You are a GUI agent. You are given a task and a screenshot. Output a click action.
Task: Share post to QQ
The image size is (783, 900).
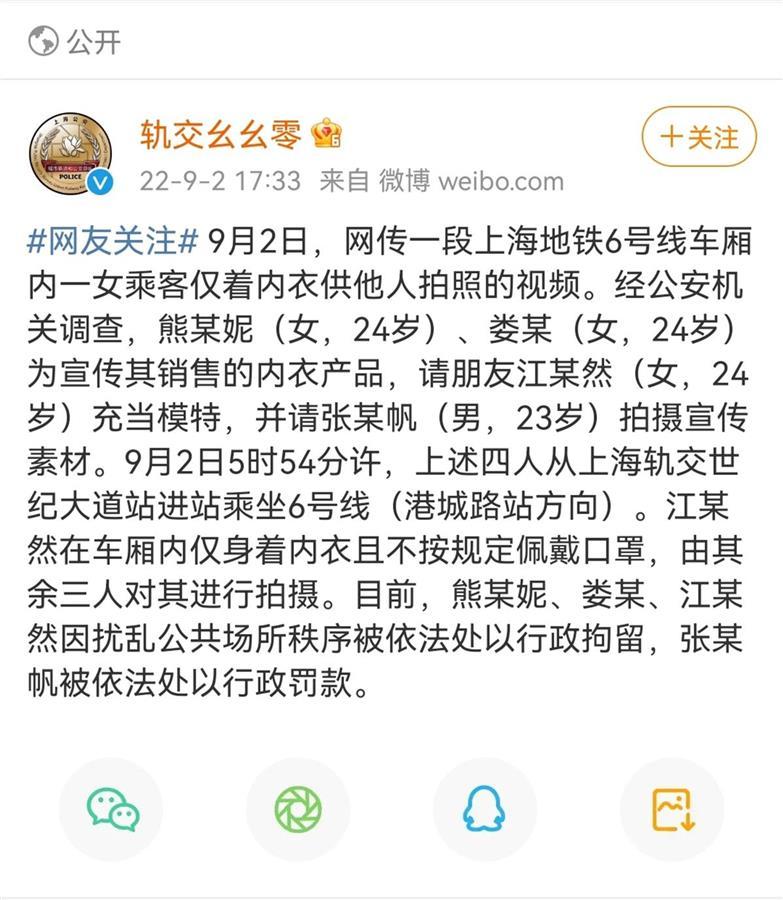[x=484, y=808]
